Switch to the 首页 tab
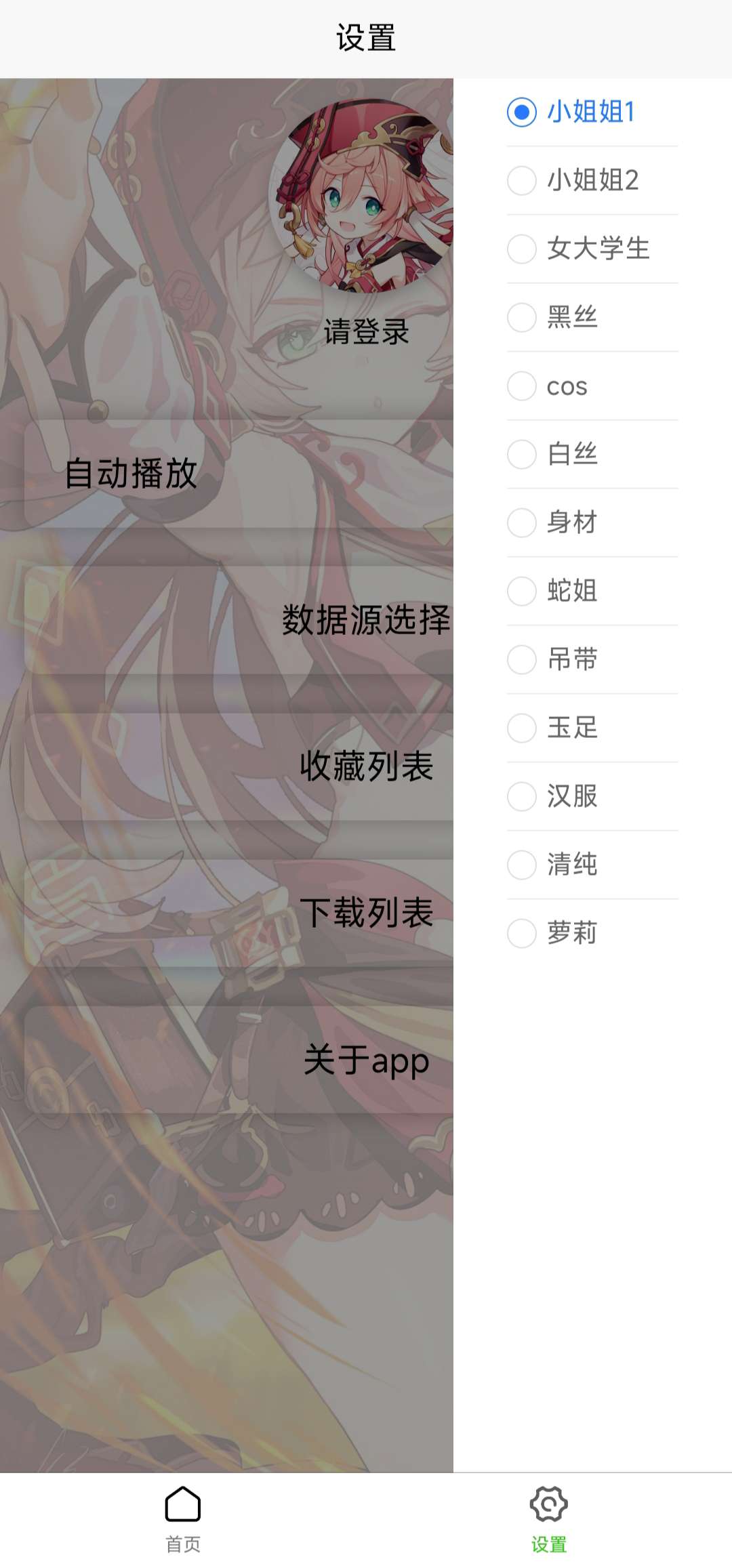Image resolution: width=732 pixels, height=1568 pixels. 183,1519
